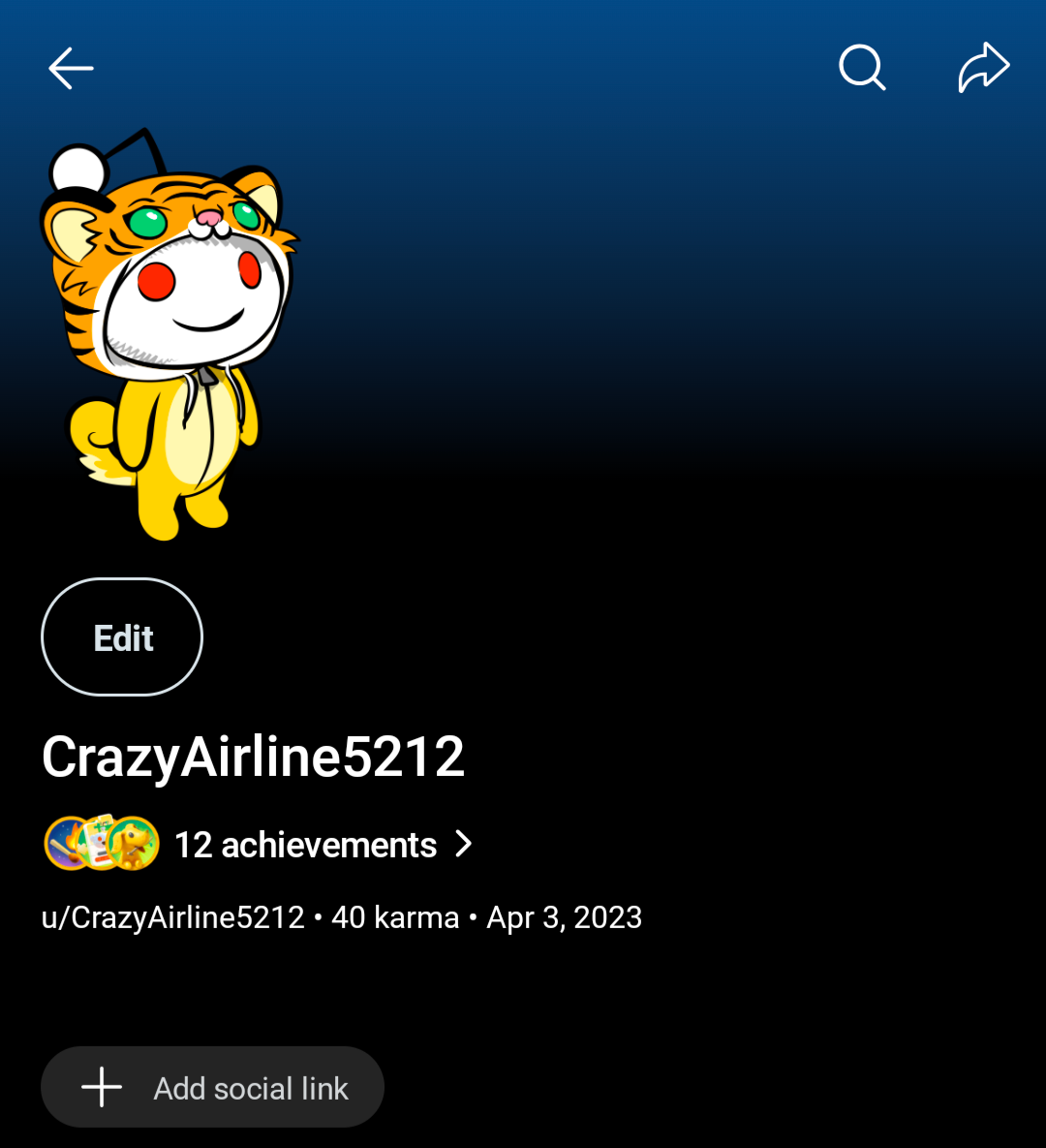Open the 12 achievements page
The width and height of the screenshot is (1046, 1148).
point(306,845)
